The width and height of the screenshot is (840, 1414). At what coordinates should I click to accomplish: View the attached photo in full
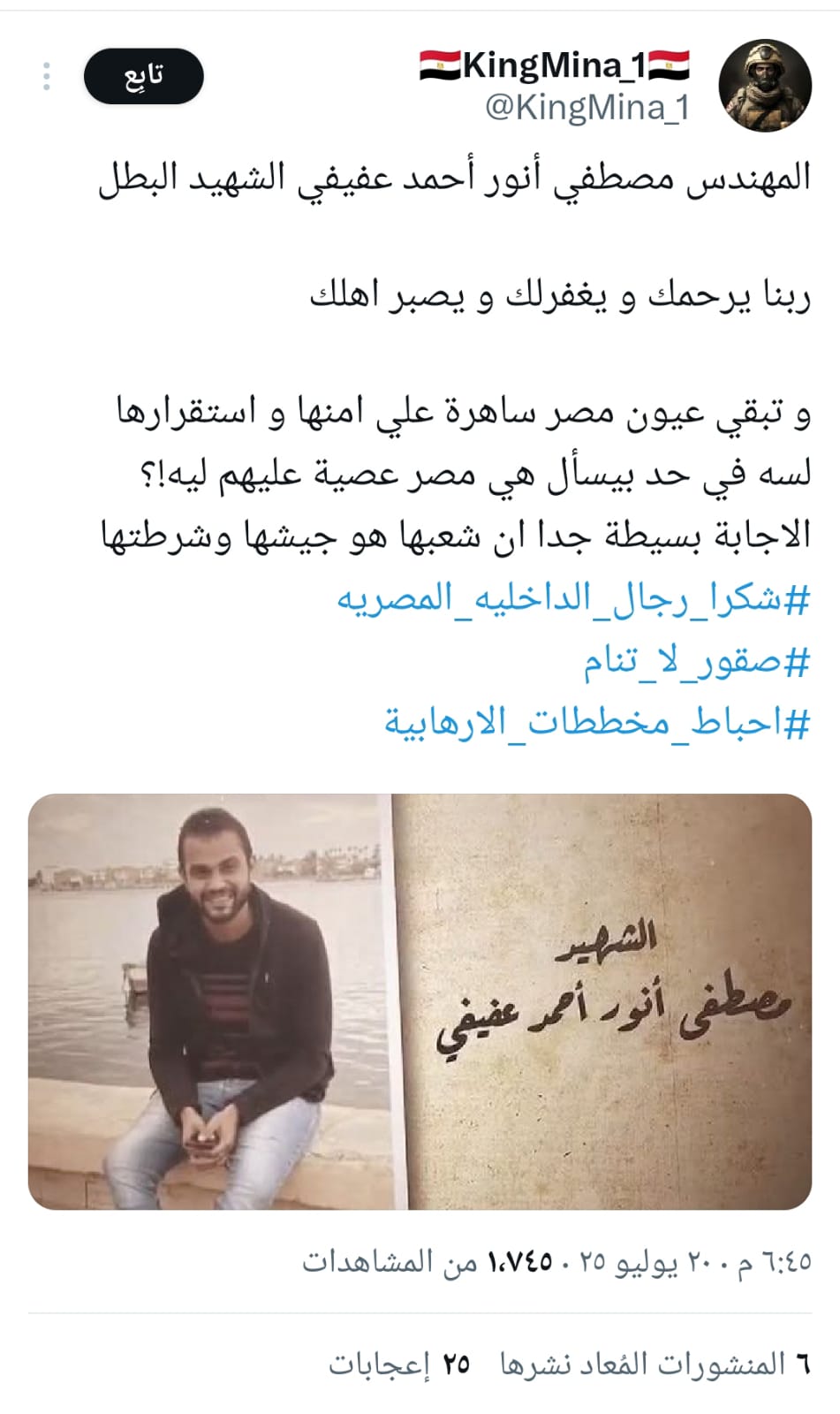(x=420, y=1000)
